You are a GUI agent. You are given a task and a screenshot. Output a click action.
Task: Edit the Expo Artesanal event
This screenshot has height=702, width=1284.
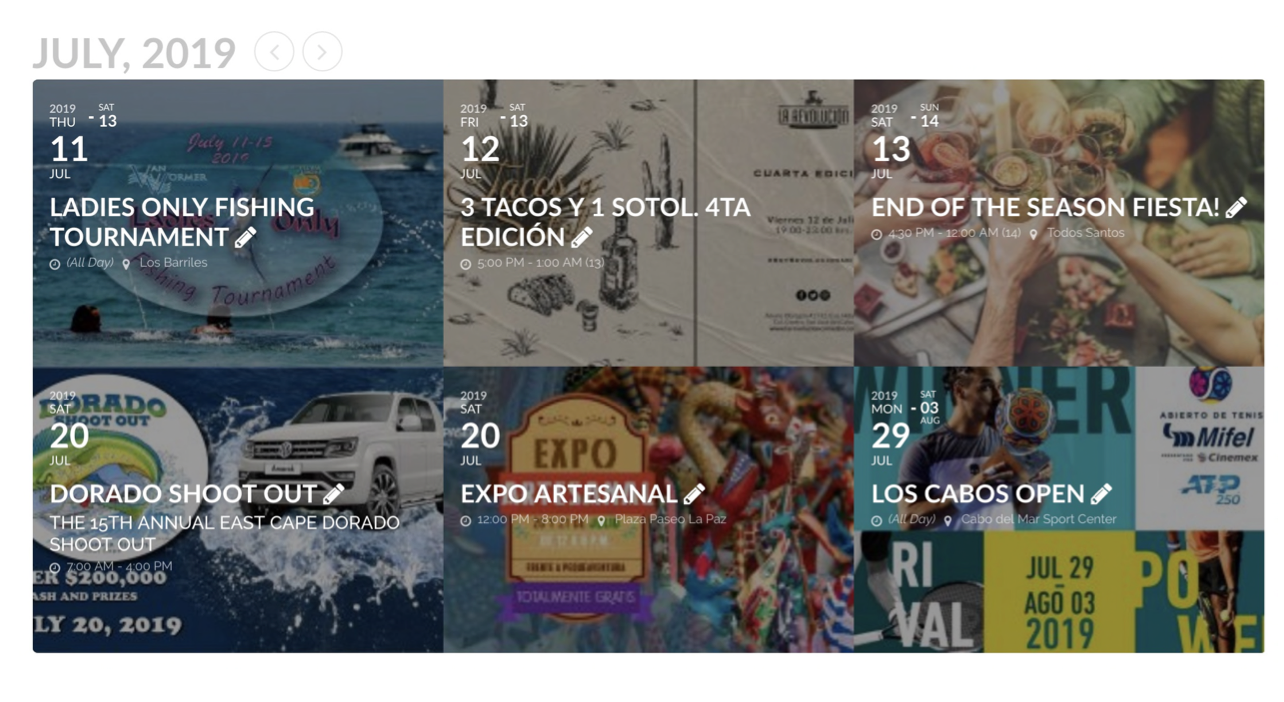(x=694, y=494)
